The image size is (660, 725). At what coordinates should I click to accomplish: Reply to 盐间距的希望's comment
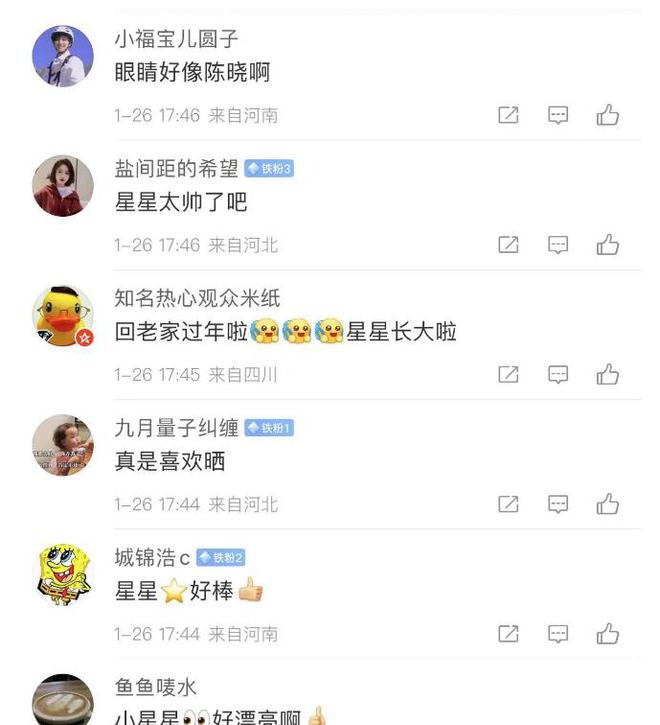pyautogui.click(x=558, y=245)
